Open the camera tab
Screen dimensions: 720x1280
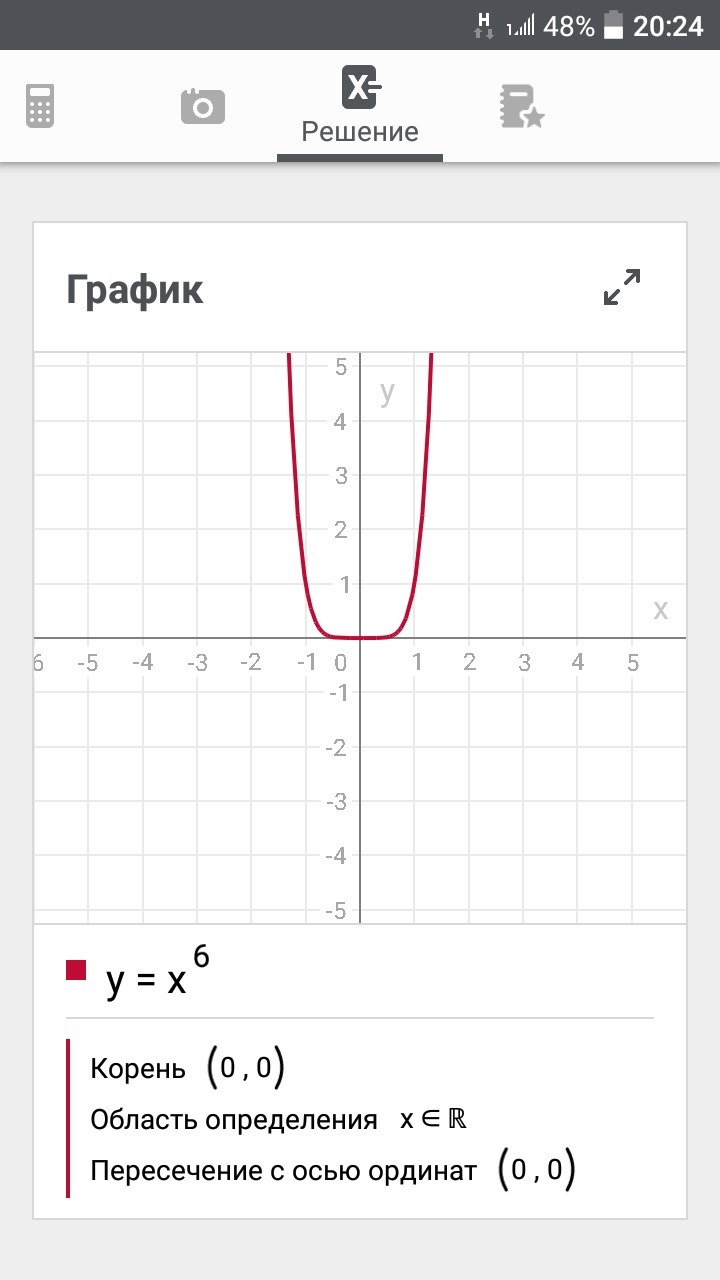point(202,106)
